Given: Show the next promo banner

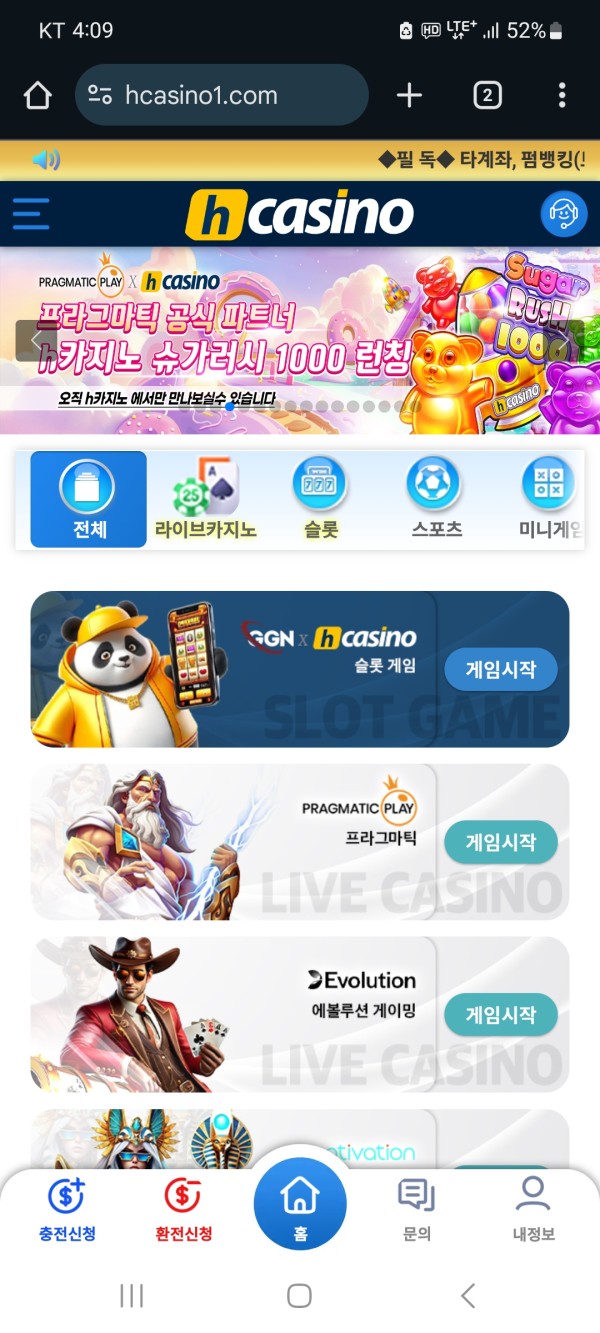Looking at the screenshot, I should point(563,342).
